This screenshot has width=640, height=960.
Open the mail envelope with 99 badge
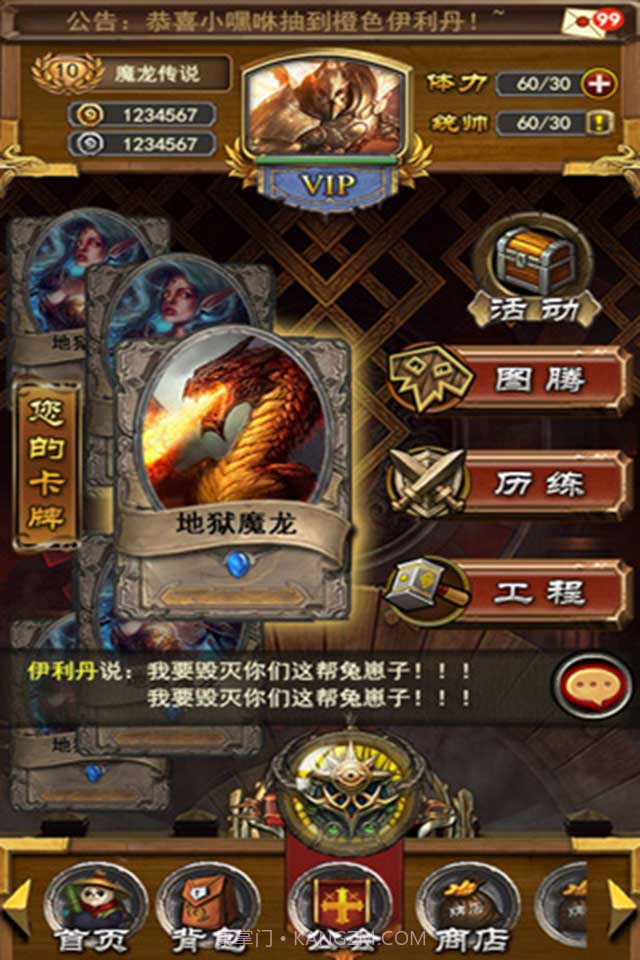coord(589,19)
